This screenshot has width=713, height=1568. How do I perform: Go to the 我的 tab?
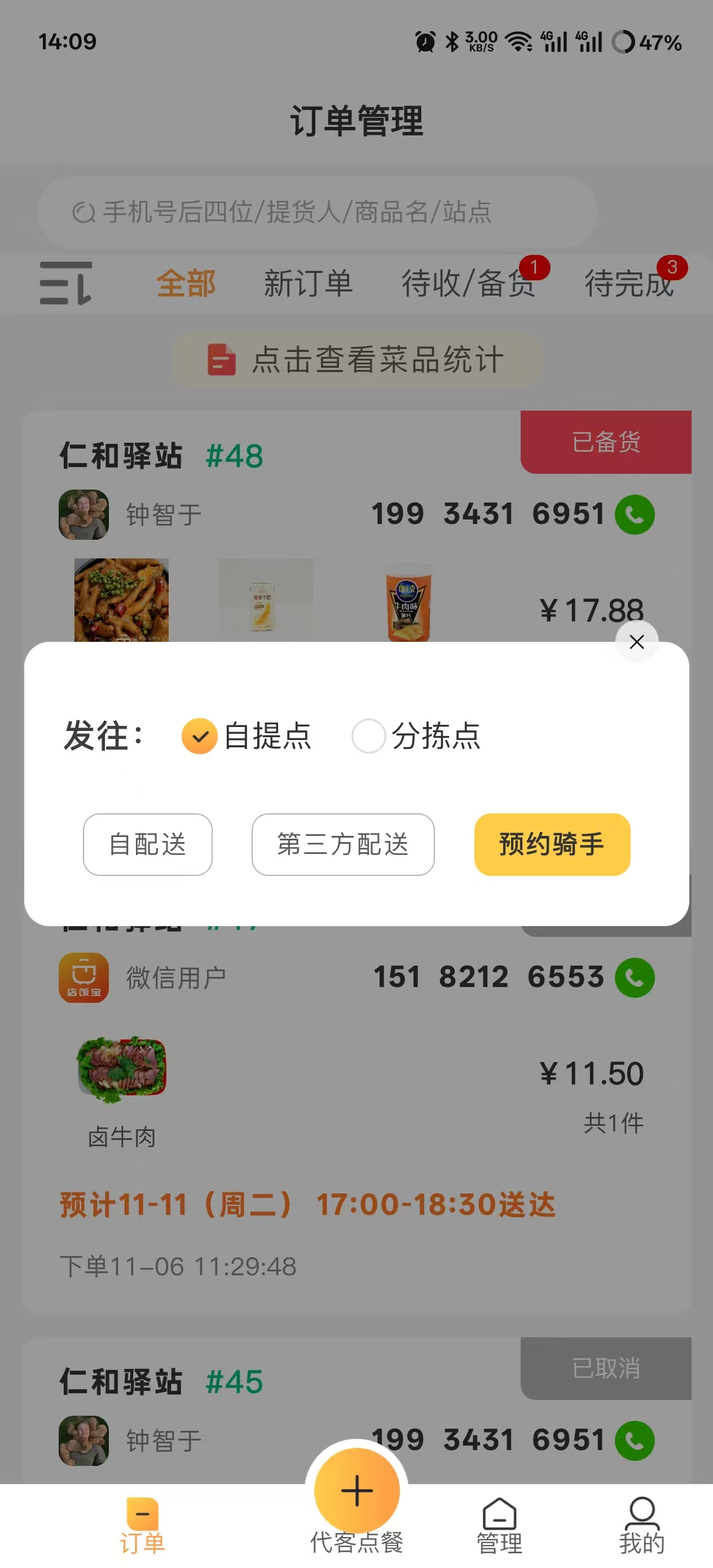[x=642, y=1527]
